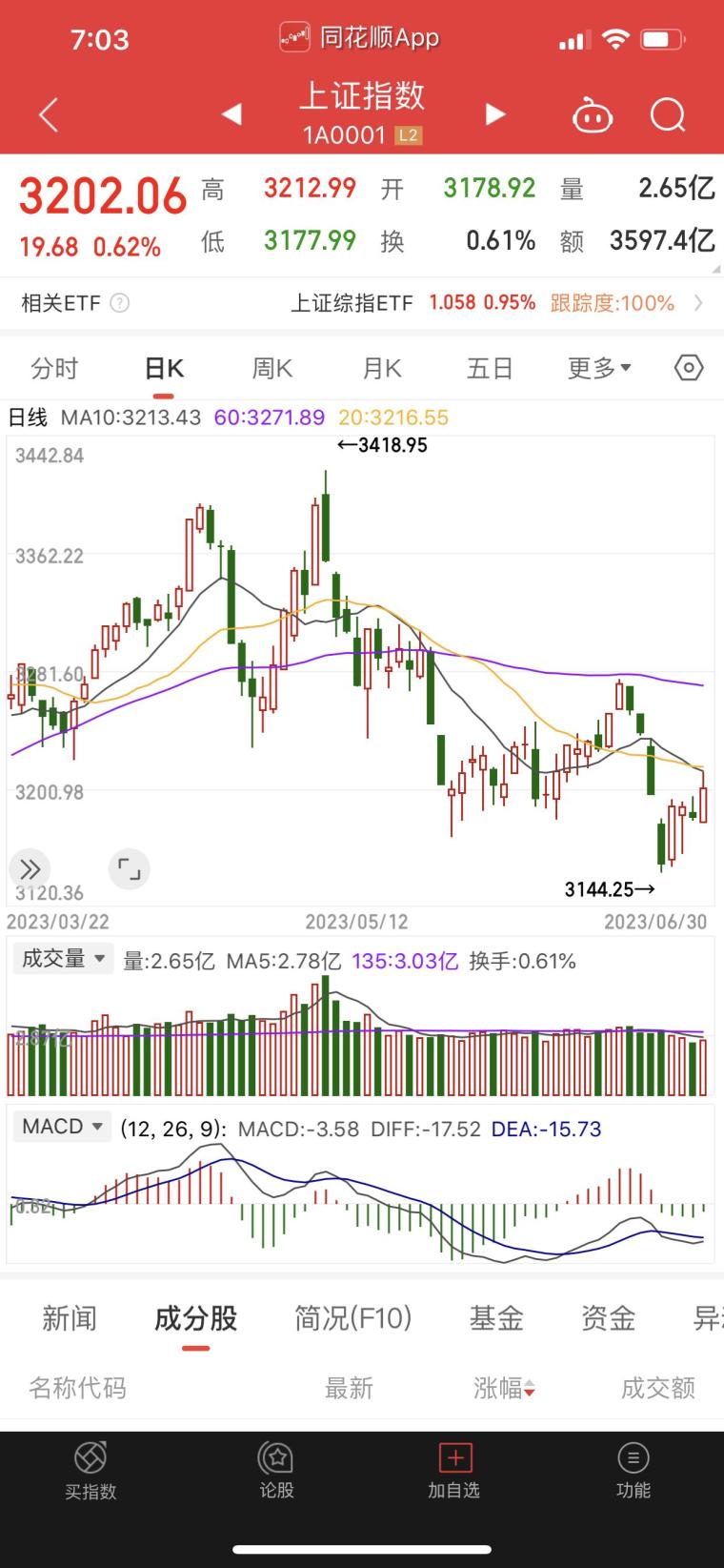Open the MACD indicator dropdown
The height and width of the screenshot is (1568, 724).
pos(63,1127)
